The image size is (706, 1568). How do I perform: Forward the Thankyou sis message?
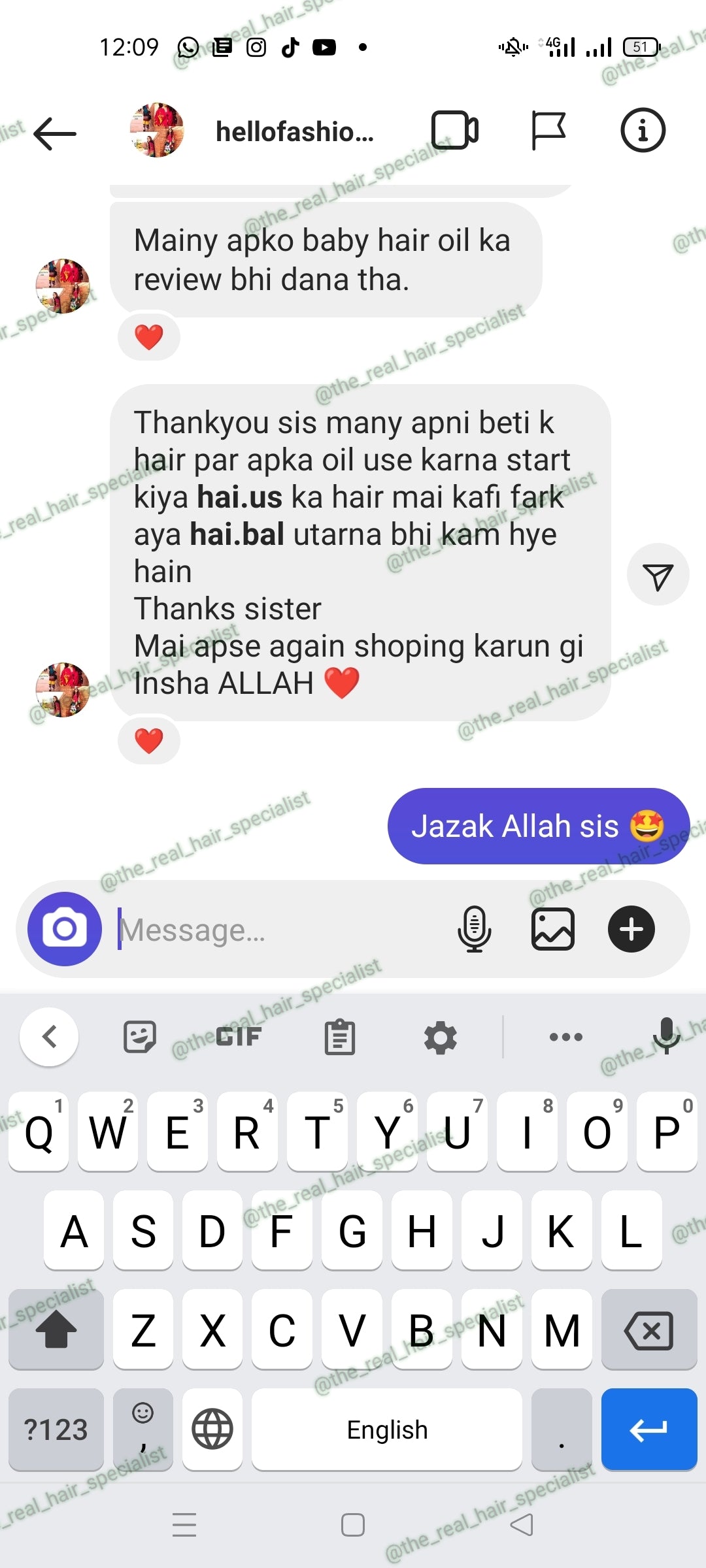(x=658, y=575)
